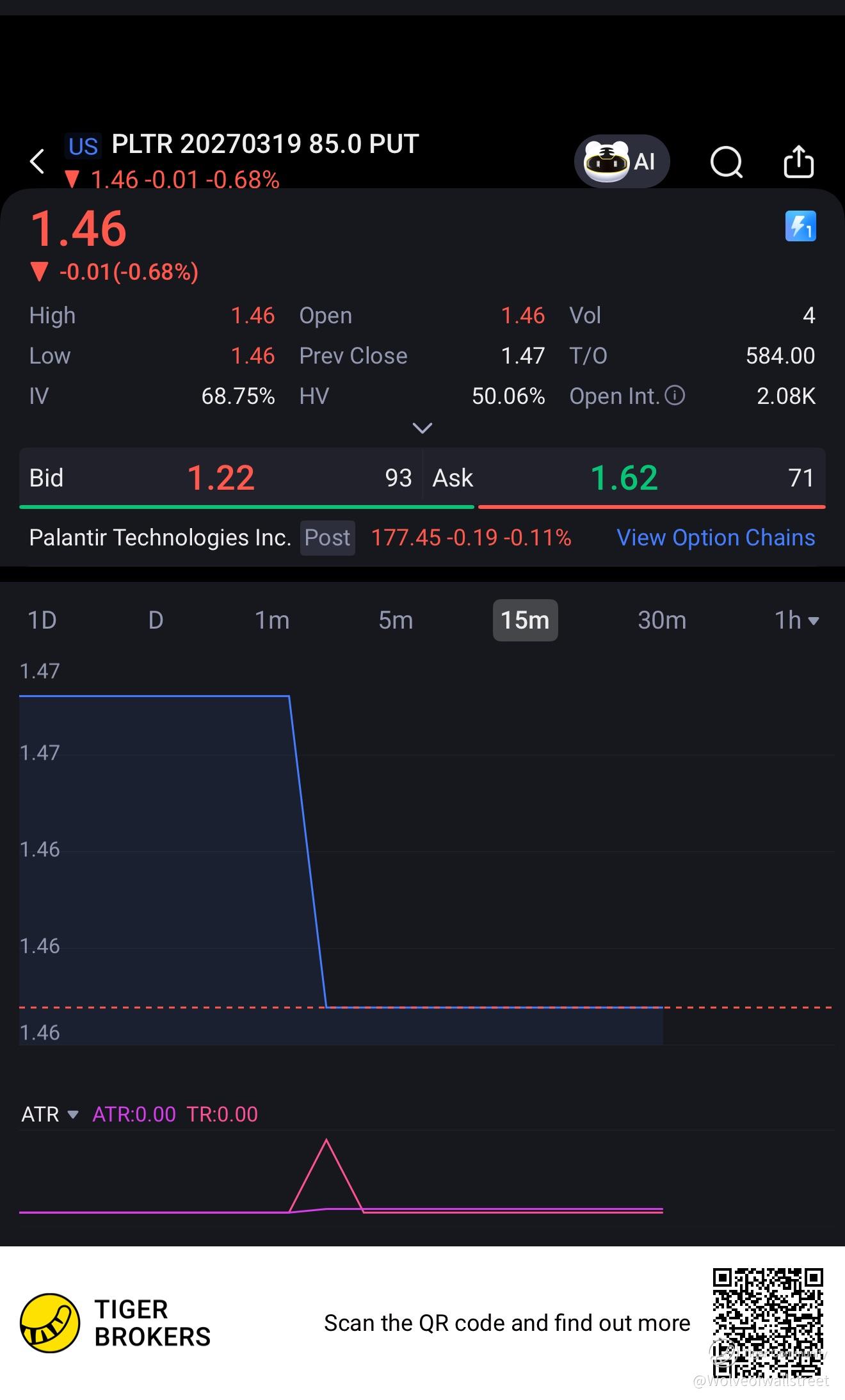Image resolution: width=845 pixels, height=1400 pixels.
Task: Open the AI assistant button
Action: coord(622,161)
